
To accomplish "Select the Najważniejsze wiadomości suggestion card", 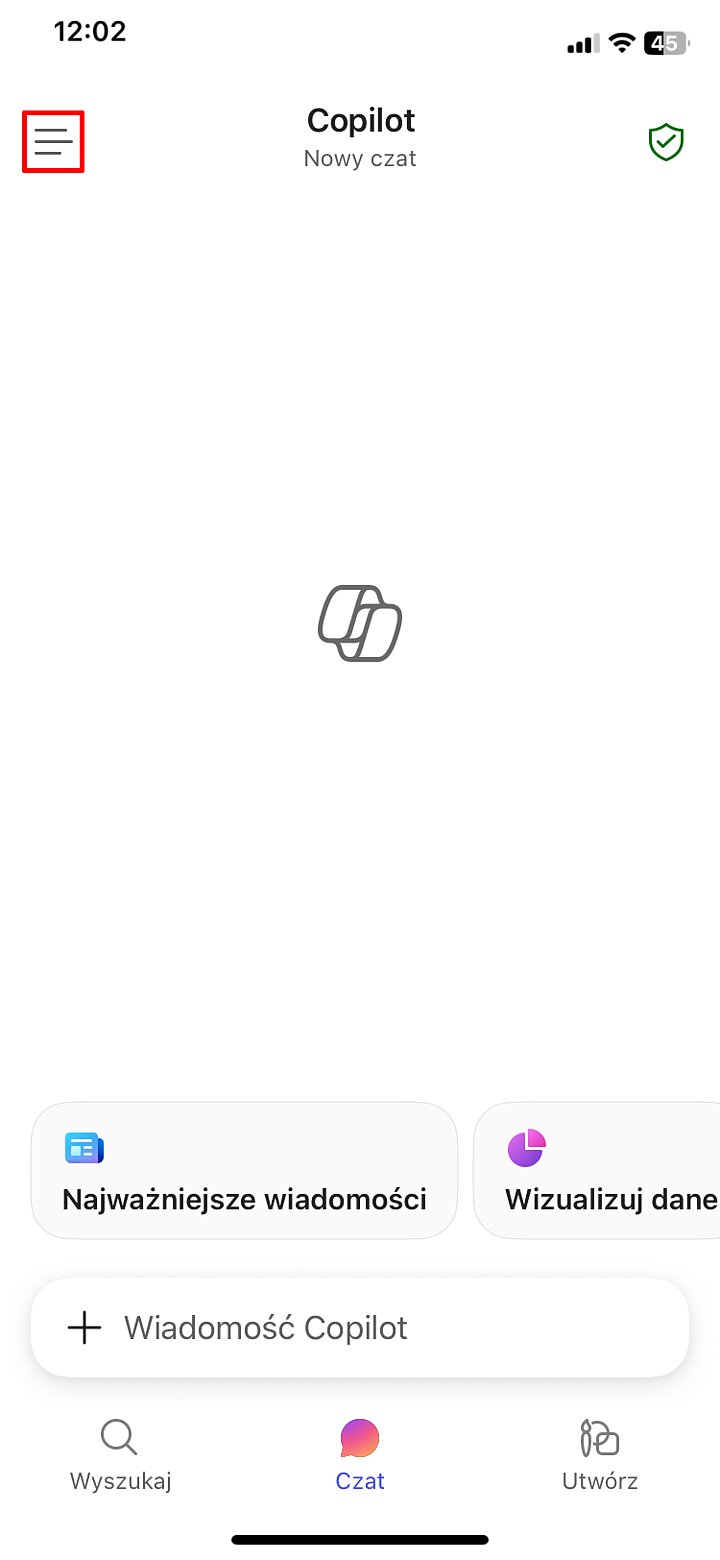I will point(244,1170).
